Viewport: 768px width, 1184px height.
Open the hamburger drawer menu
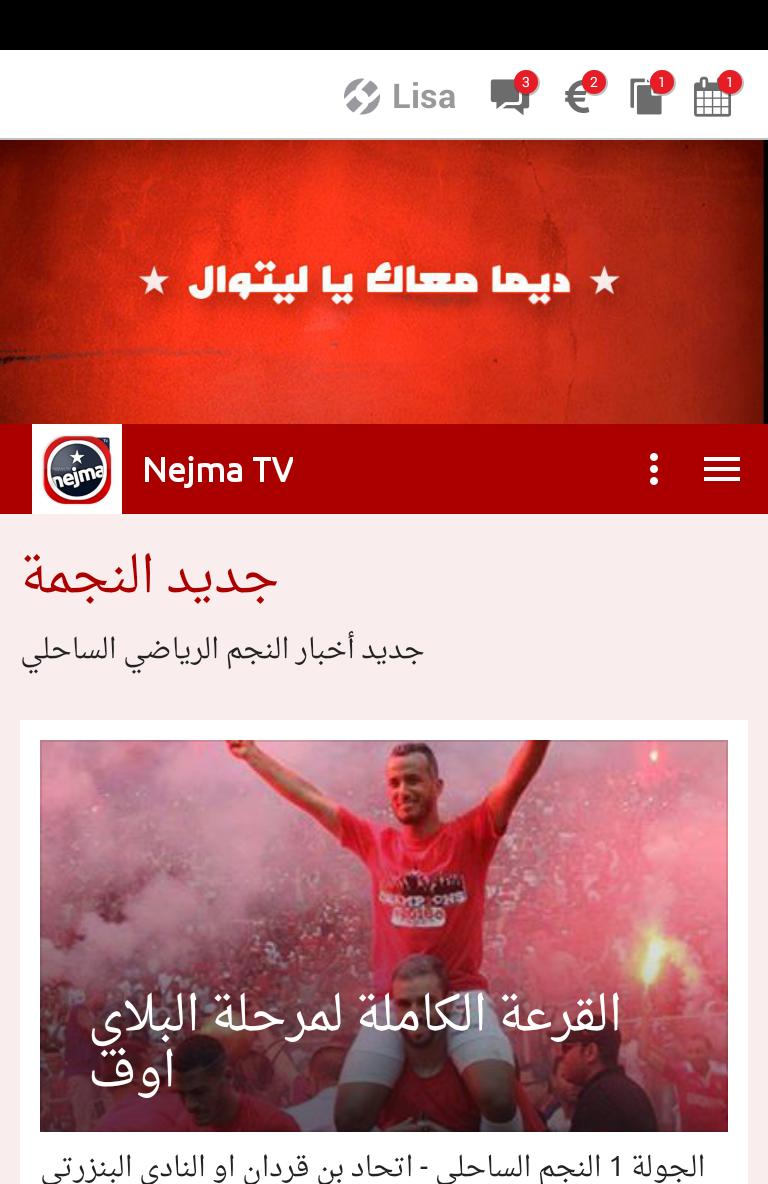click(x=721, y=469)
